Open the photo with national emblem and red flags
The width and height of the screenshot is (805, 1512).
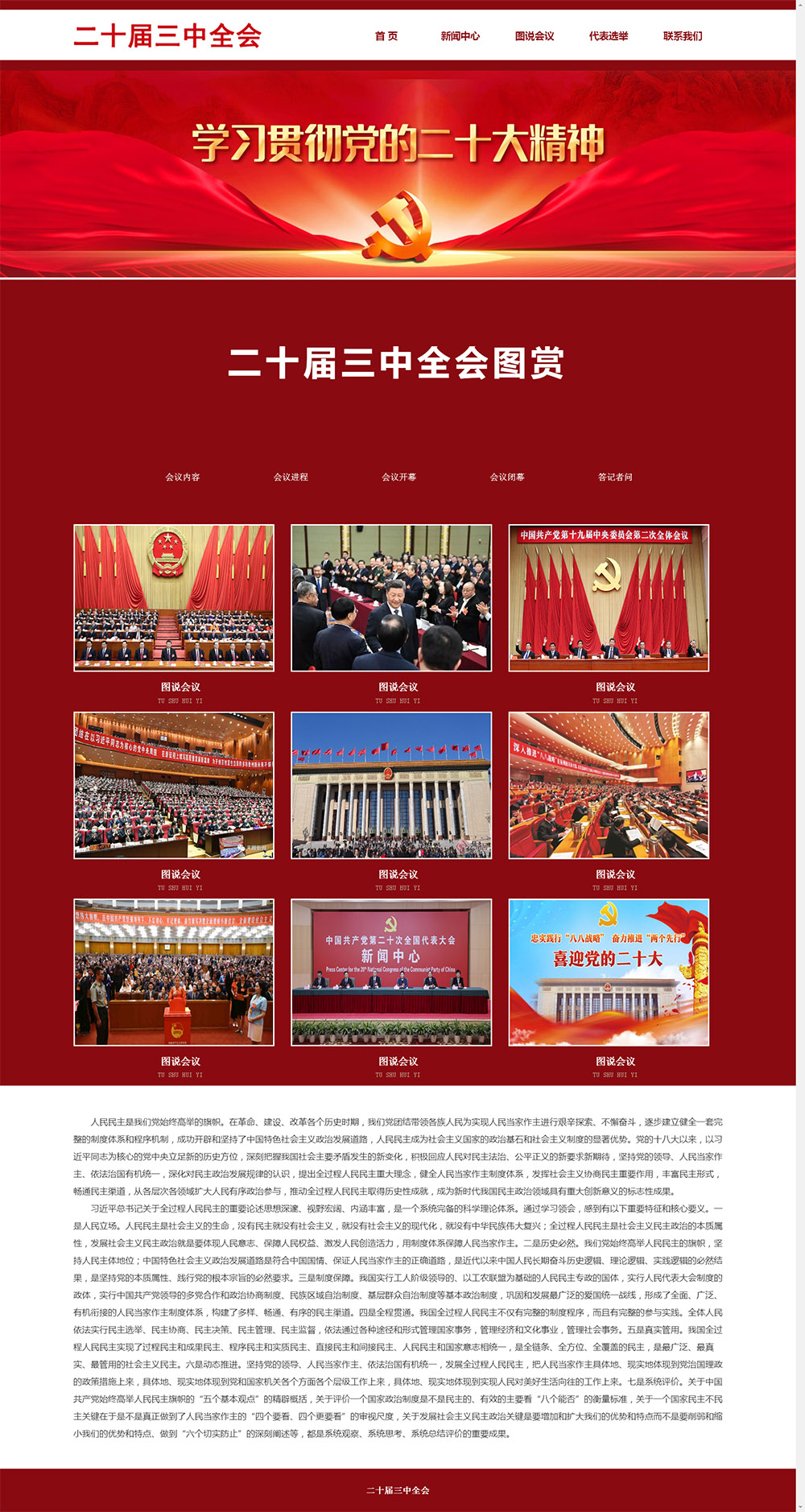tap(174, 597)
